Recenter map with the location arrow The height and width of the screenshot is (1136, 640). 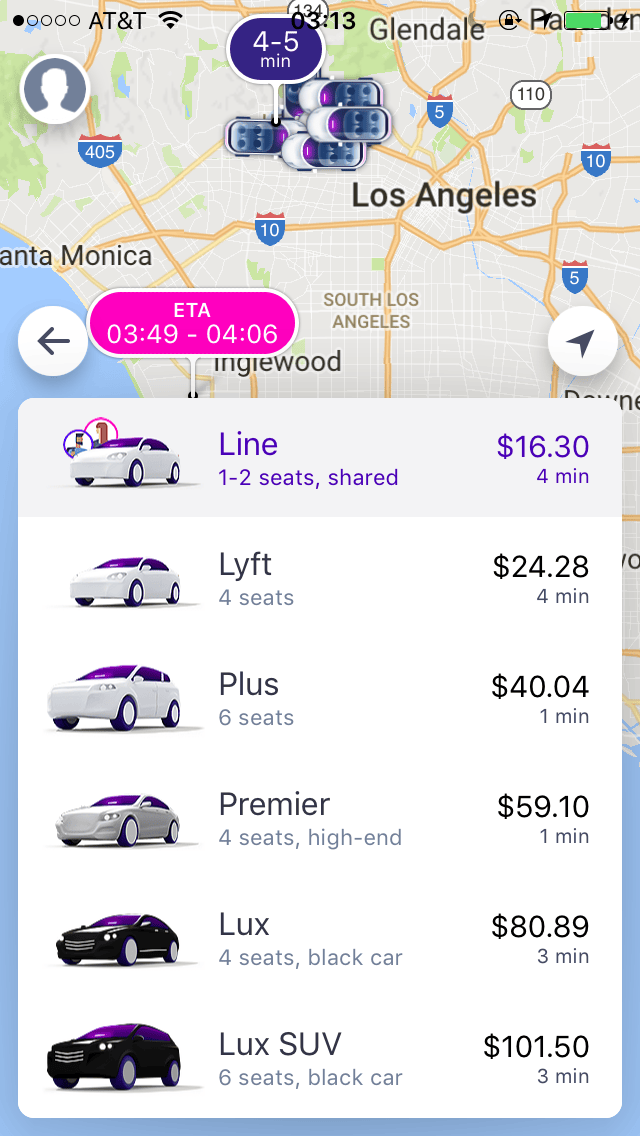tap(583, 341)
